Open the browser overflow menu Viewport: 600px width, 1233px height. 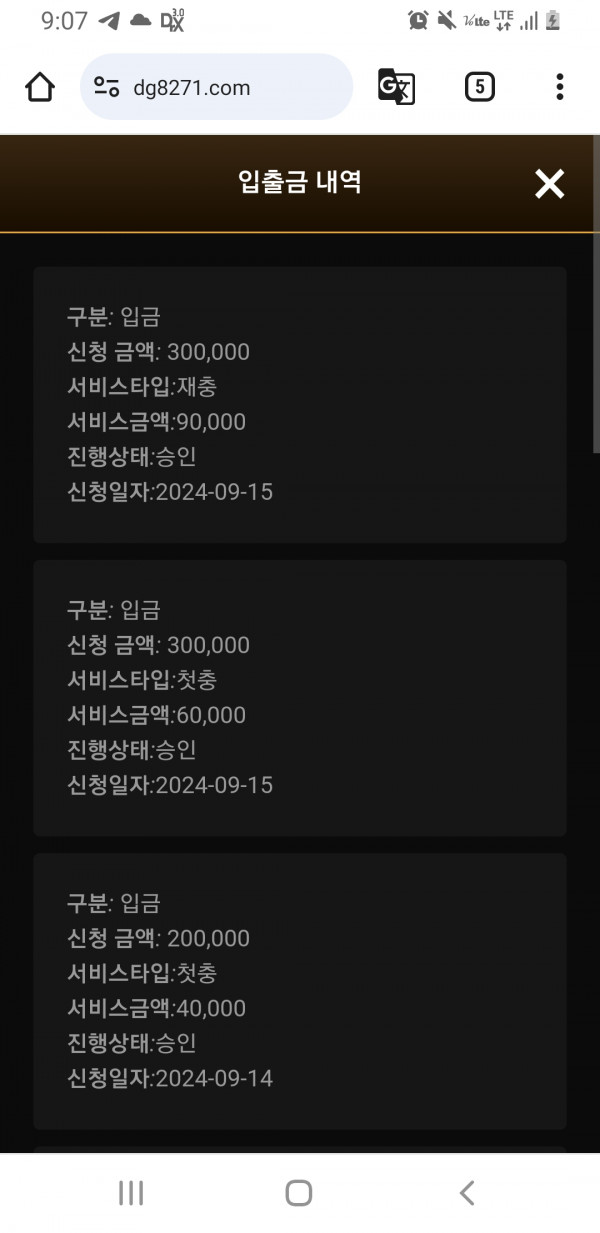click(x=559, y=87)
